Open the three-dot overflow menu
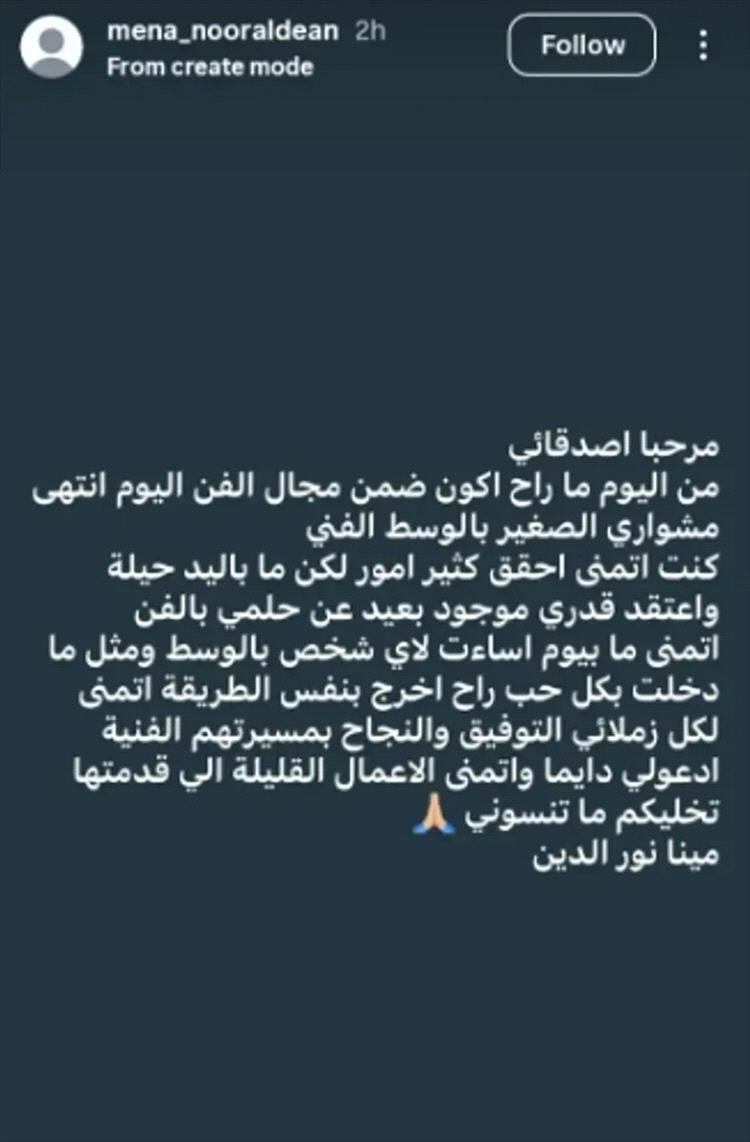The width and height of the screenshot is (750, 1142). tap(704, 46)
